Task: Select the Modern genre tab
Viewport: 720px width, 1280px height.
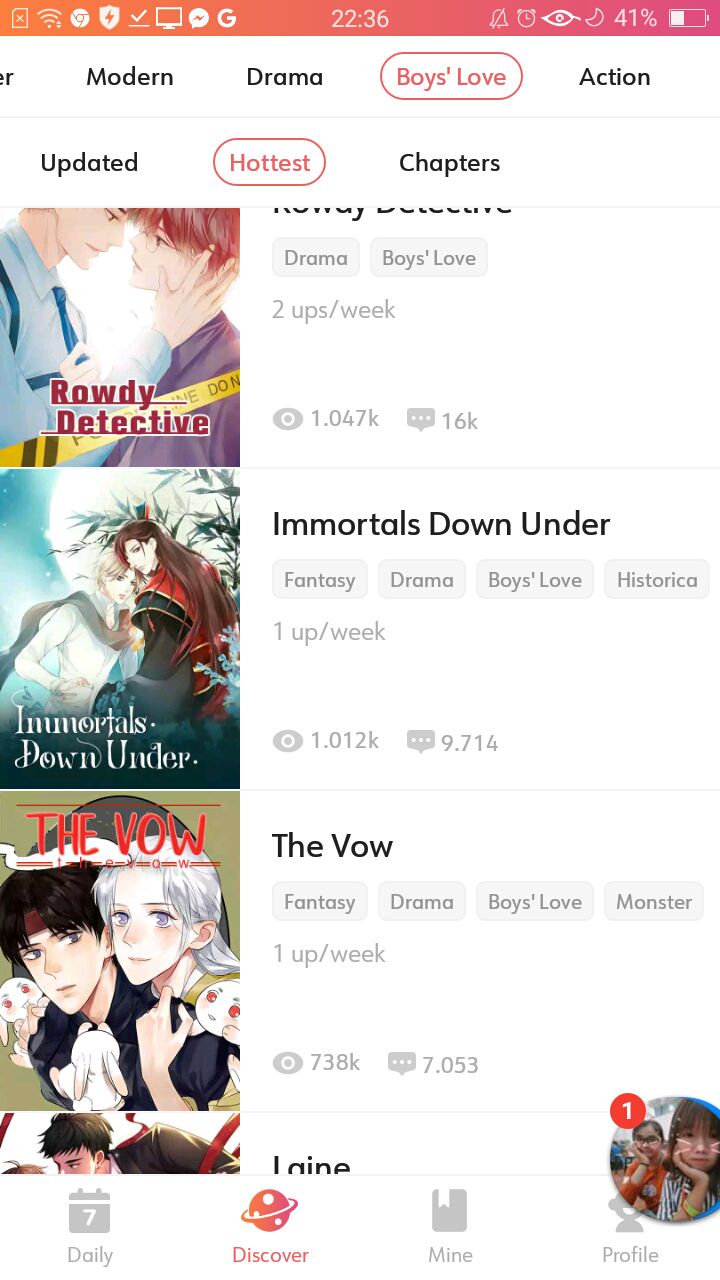Action: click(x=130, y=77)
